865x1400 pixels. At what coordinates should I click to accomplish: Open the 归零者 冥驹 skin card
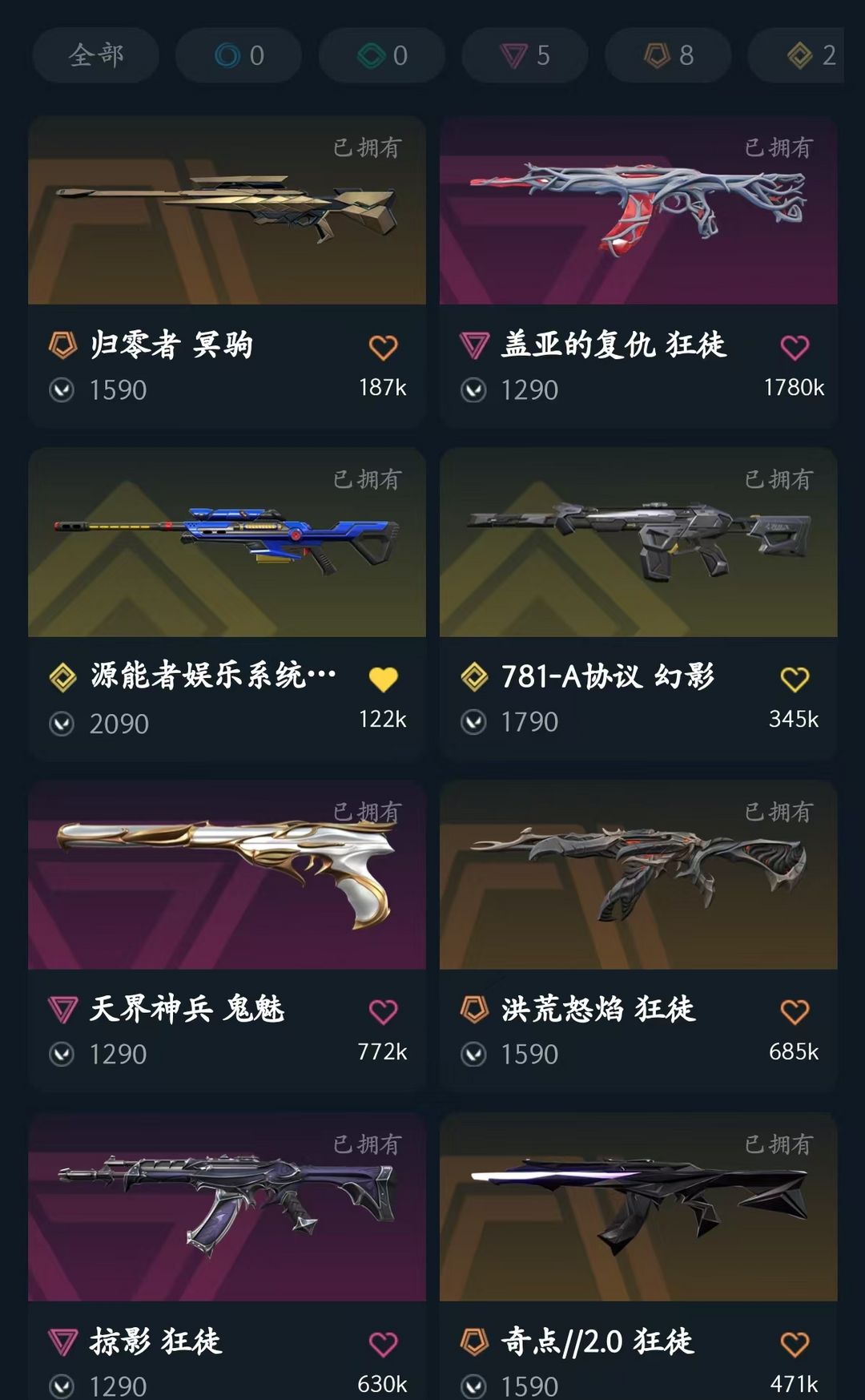227,272
